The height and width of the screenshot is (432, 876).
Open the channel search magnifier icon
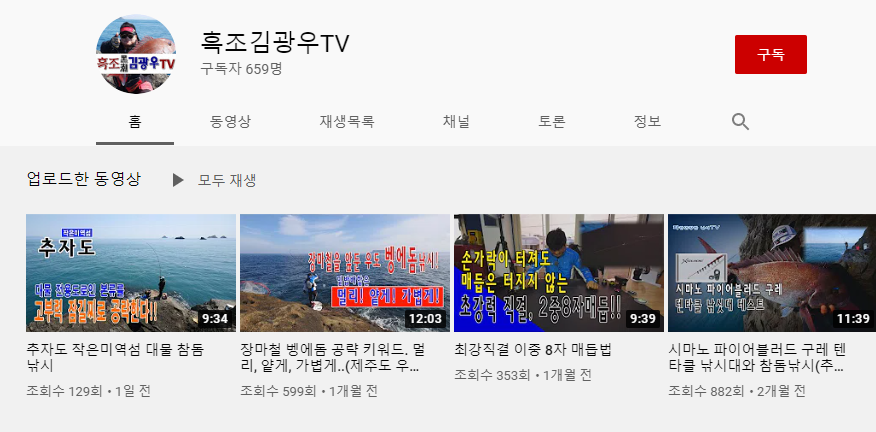pyautogui.click(x=740, y=122)
